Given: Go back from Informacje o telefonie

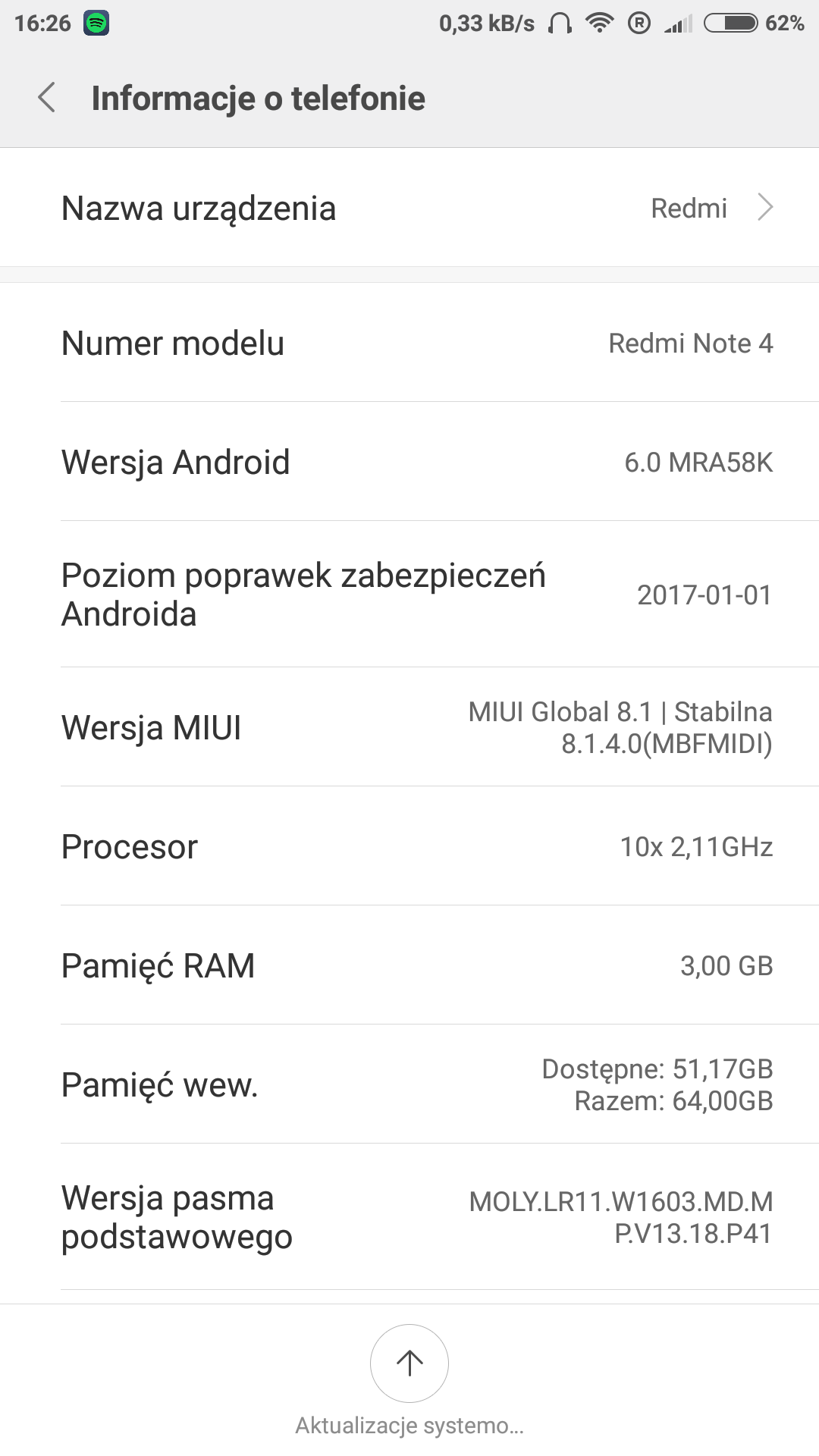Looking at the screenshot, I should [47, 99].
